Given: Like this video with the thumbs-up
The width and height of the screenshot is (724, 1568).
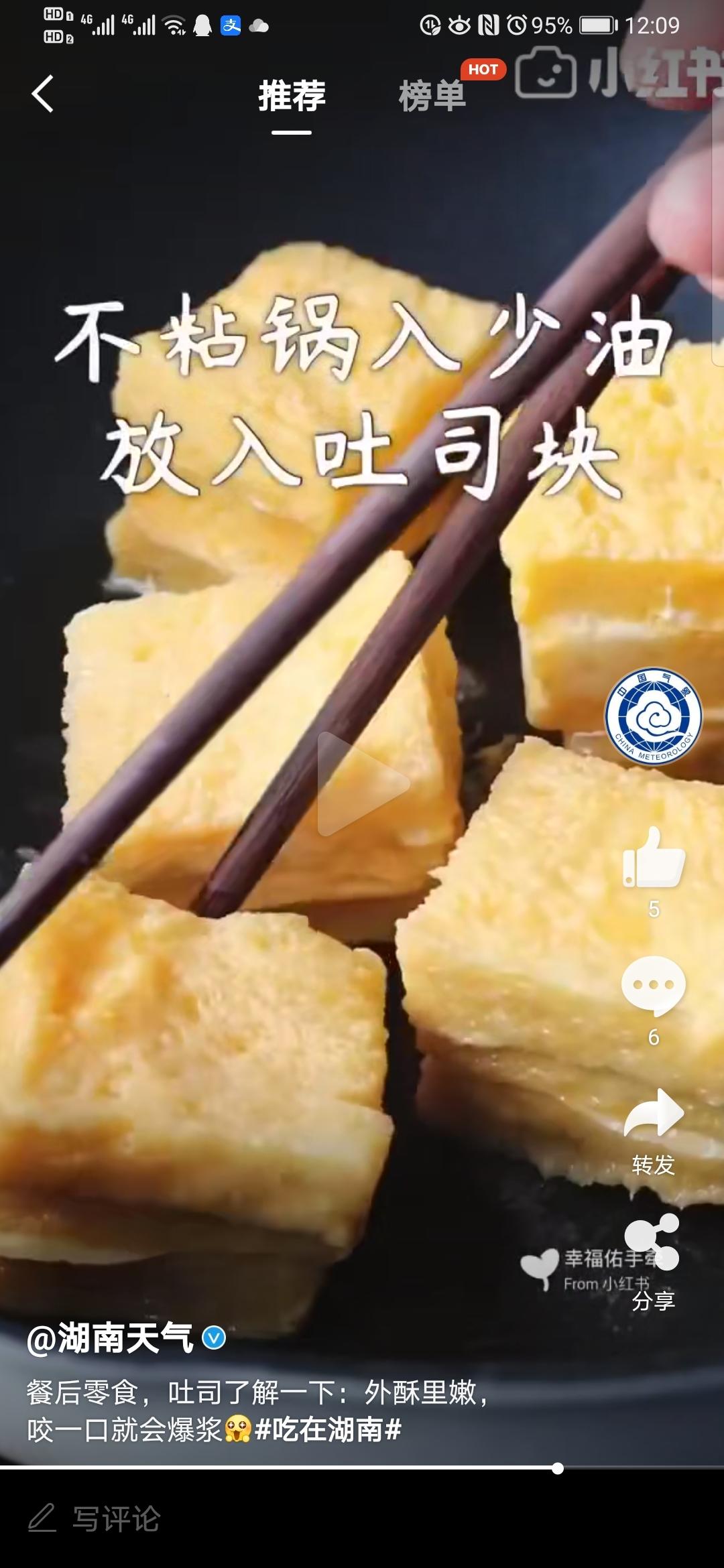Looking at the screenshot, I should 654,858.
